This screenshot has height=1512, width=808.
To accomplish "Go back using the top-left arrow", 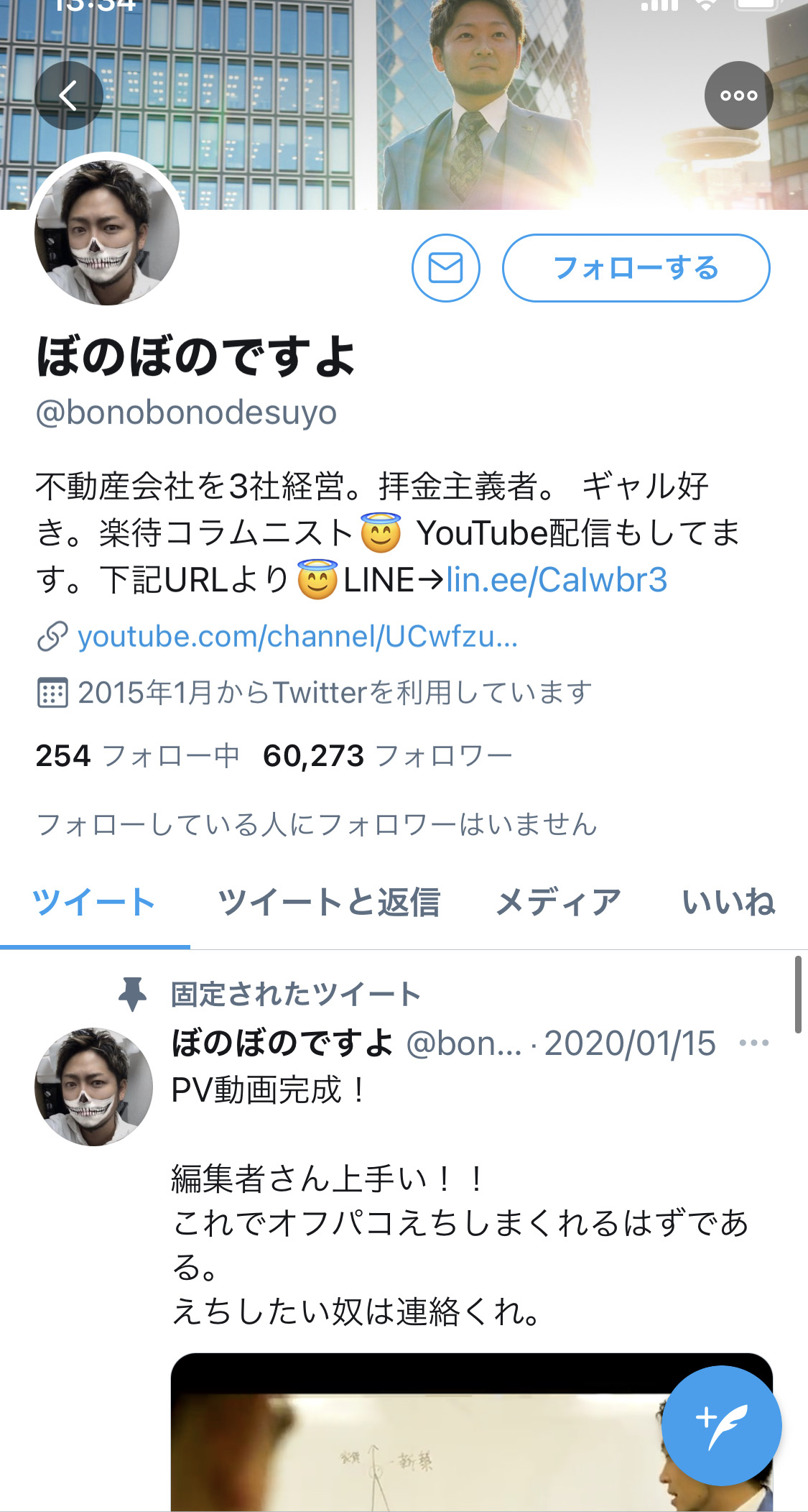I will click(69, 96).
